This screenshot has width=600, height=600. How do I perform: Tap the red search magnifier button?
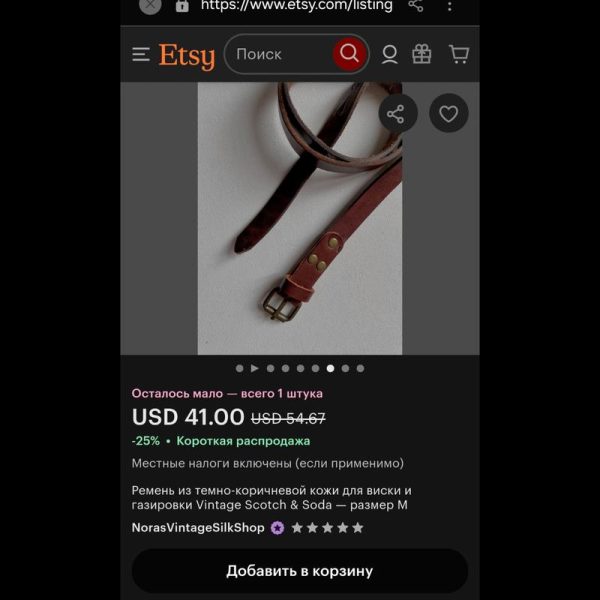pos(348,54)
